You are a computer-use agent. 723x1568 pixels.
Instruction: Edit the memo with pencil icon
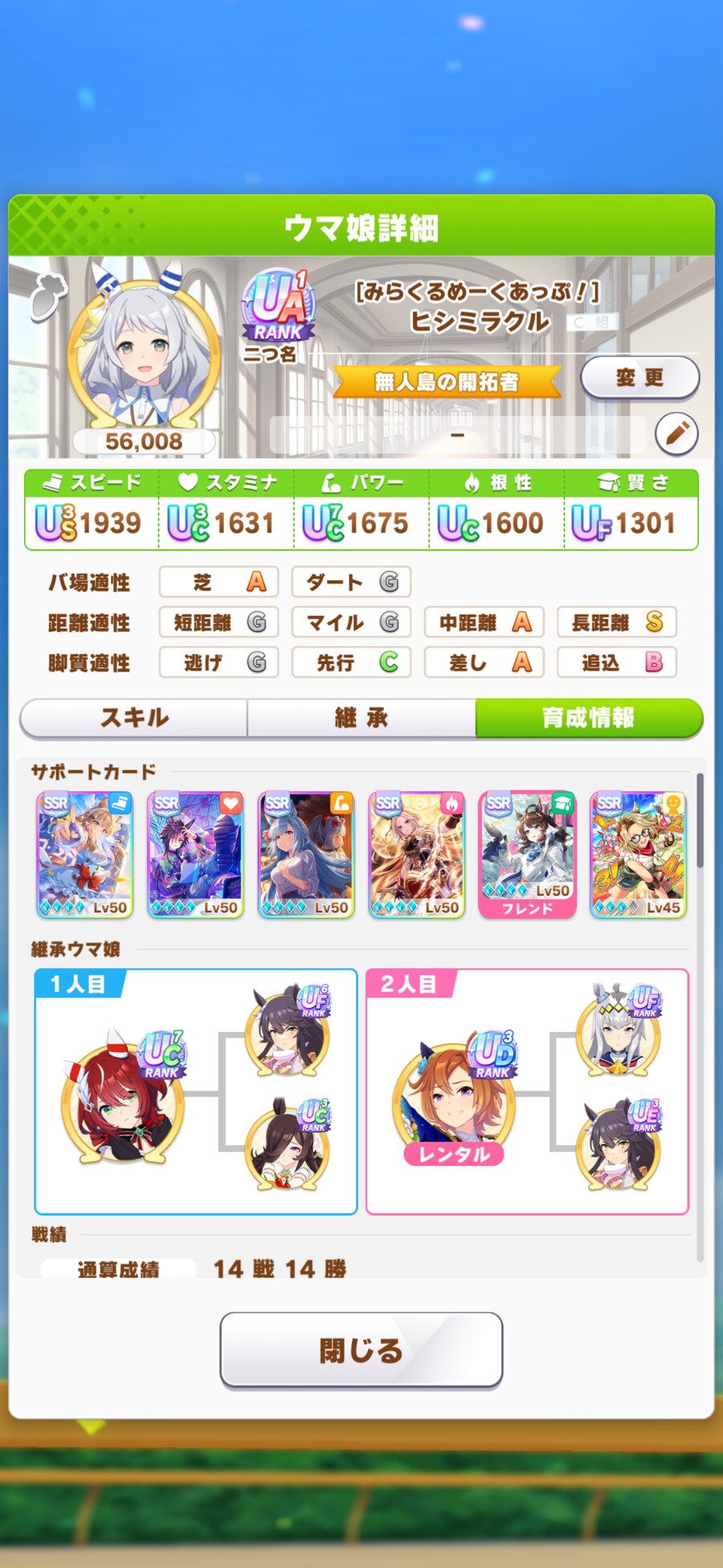[676, 434]
